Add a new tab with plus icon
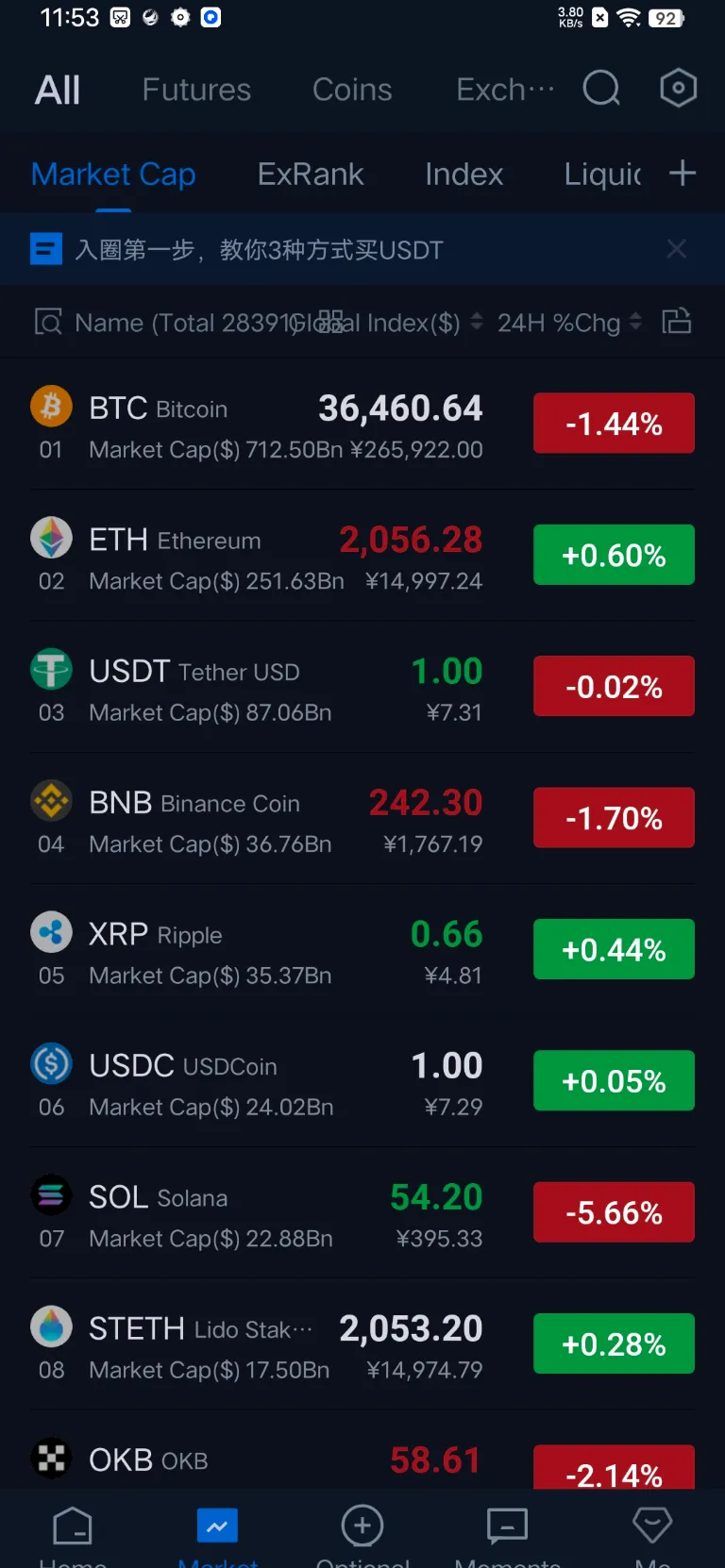The height and width of the screenshot is (1568, 725). (x=682, y=174)
